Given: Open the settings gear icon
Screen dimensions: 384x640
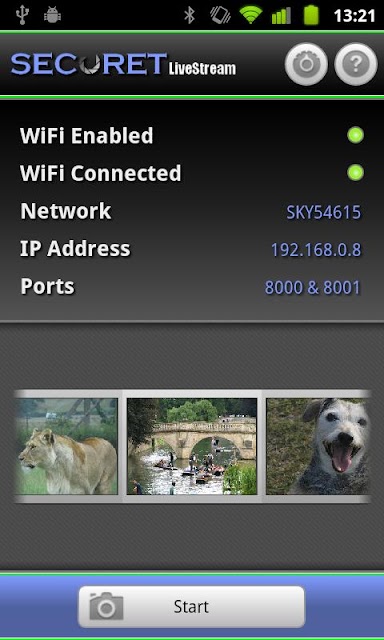Looking at the screenshot, I should 306,64.
